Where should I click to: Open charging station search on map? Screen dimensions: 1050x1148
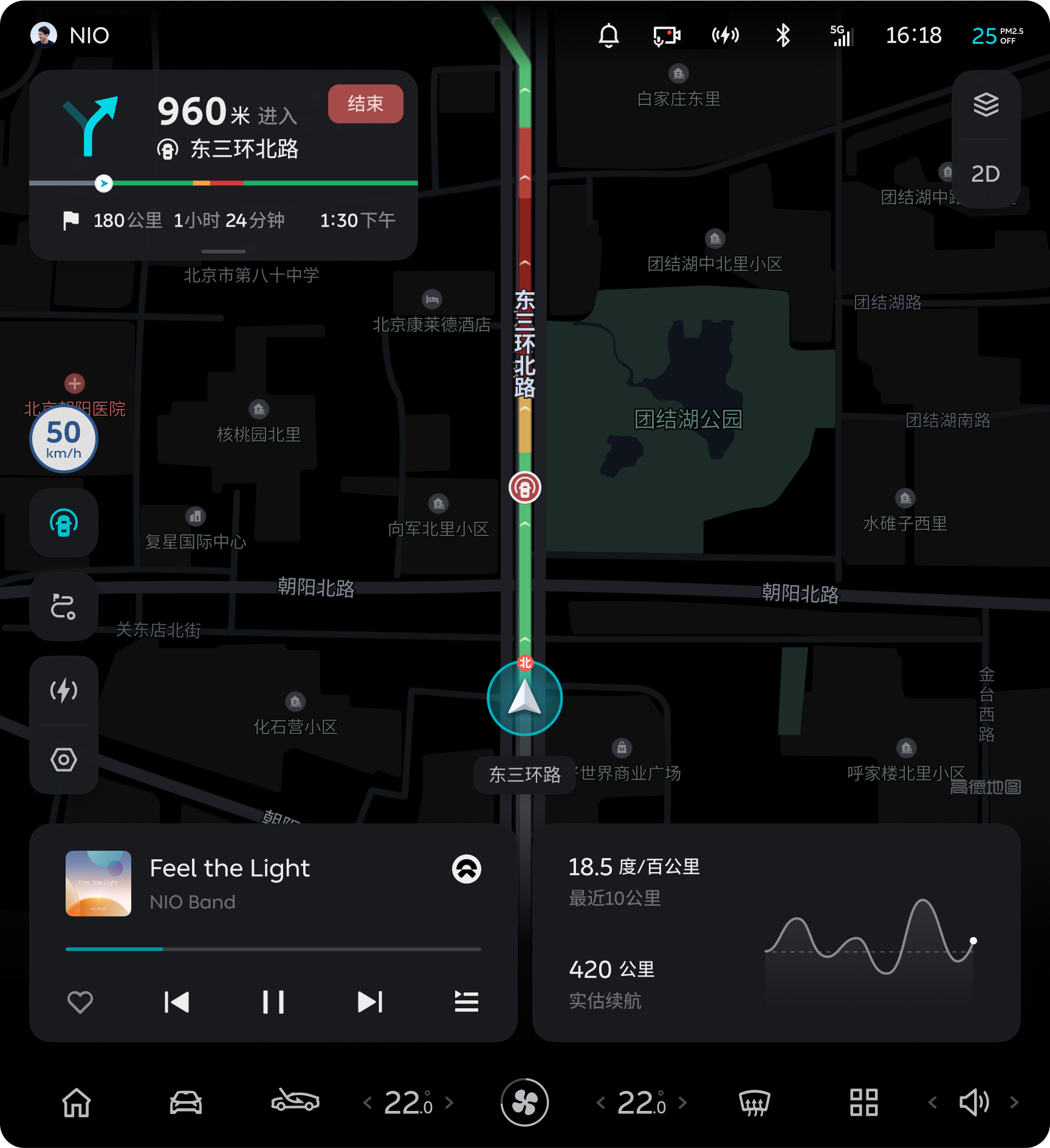63,691
